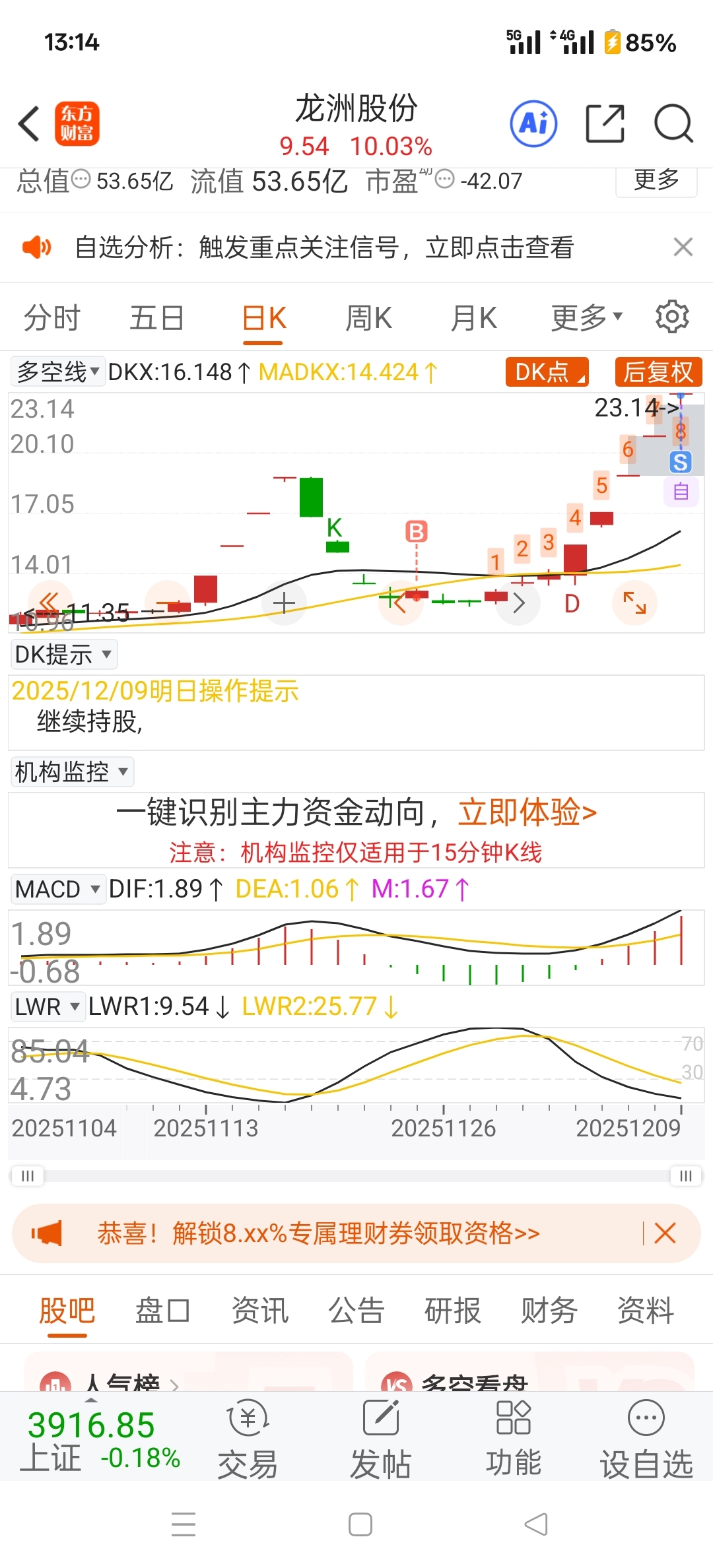The height and width of the screenshot is (1568, 713).
Task: Open chart settings gear
Action: click(672, 317)
